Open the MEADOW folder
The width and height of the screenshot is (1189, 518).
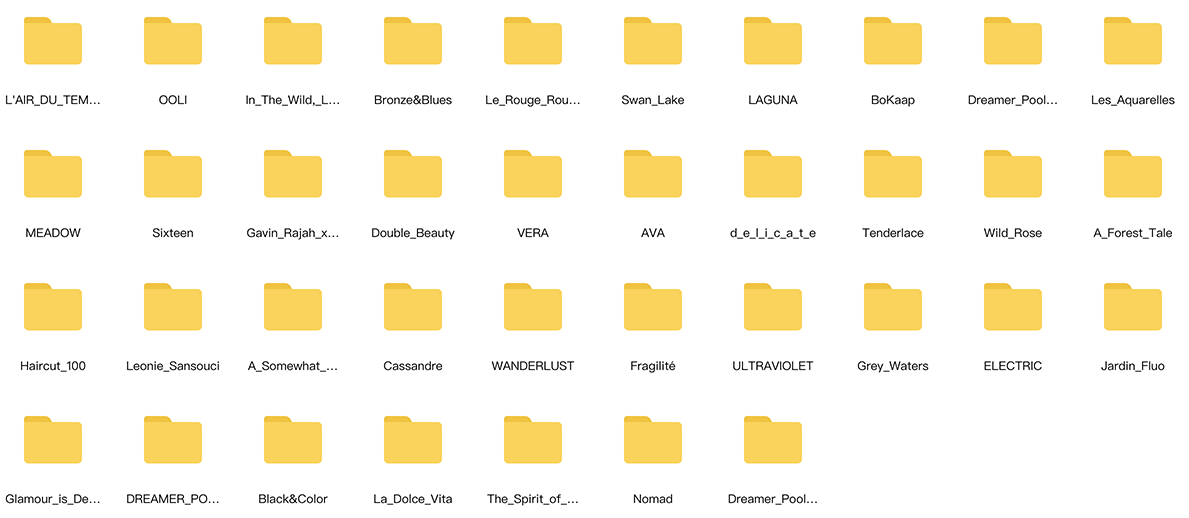point(53,175)
